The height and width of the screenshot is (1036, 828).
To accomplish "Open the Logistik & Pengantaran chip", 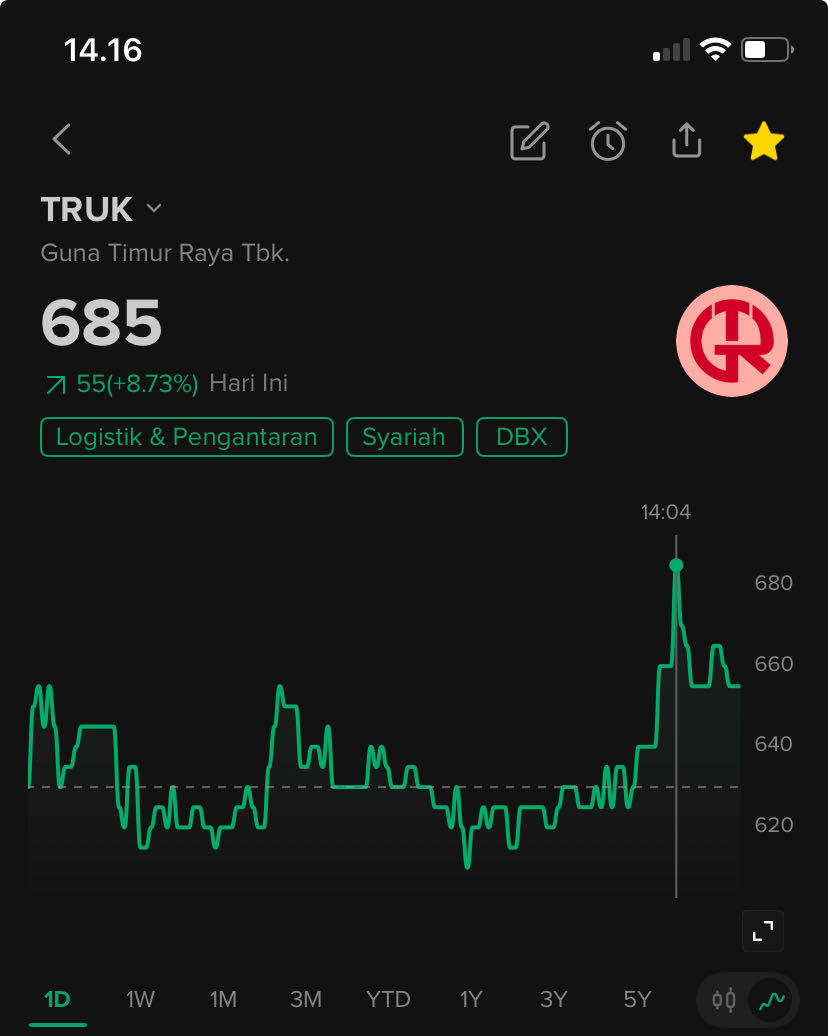I will click(187, 437).
